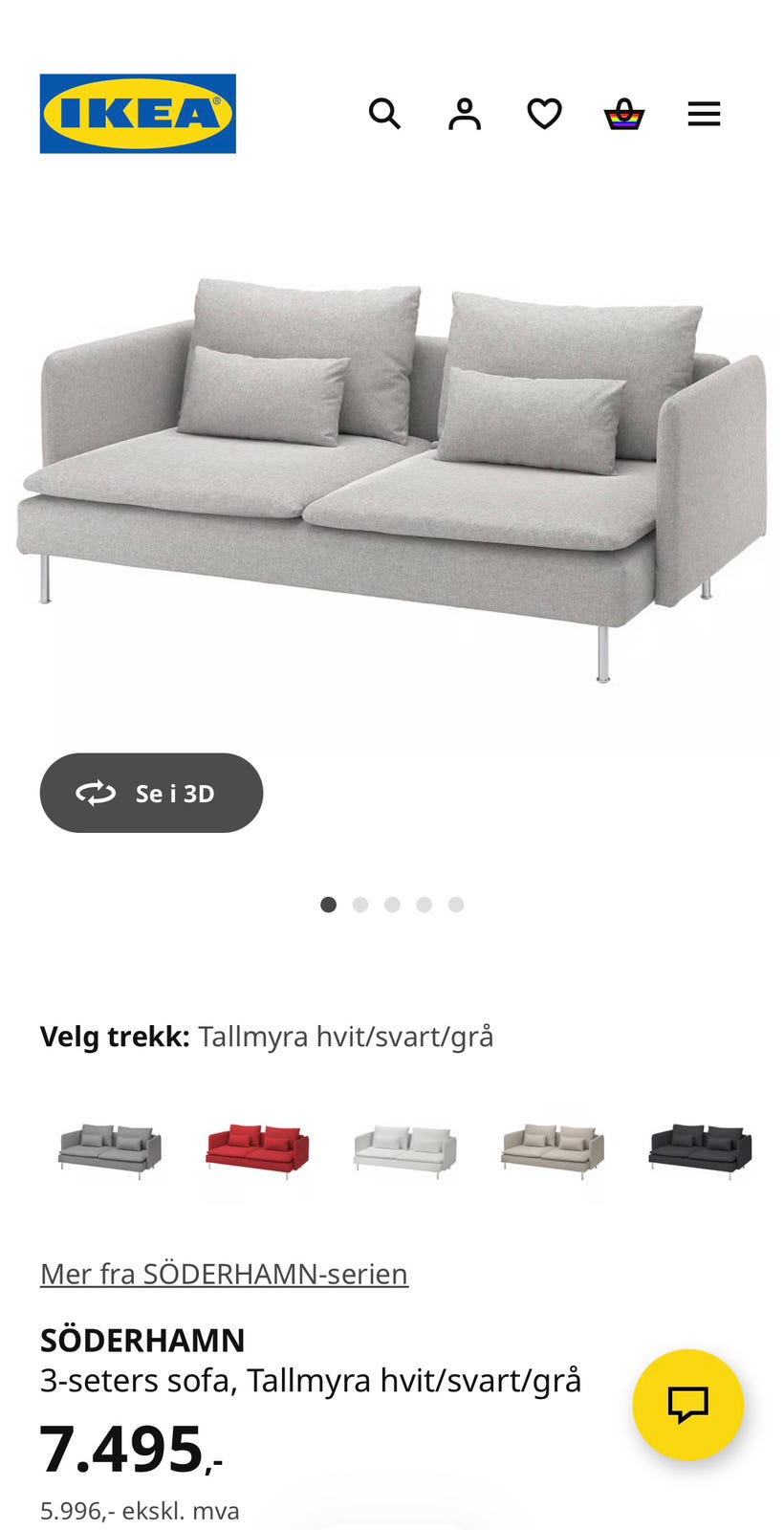Viewport: 784px width, 1530px height.
Task: Select the dark grey sofa cover
Action: pos(700,1151)
